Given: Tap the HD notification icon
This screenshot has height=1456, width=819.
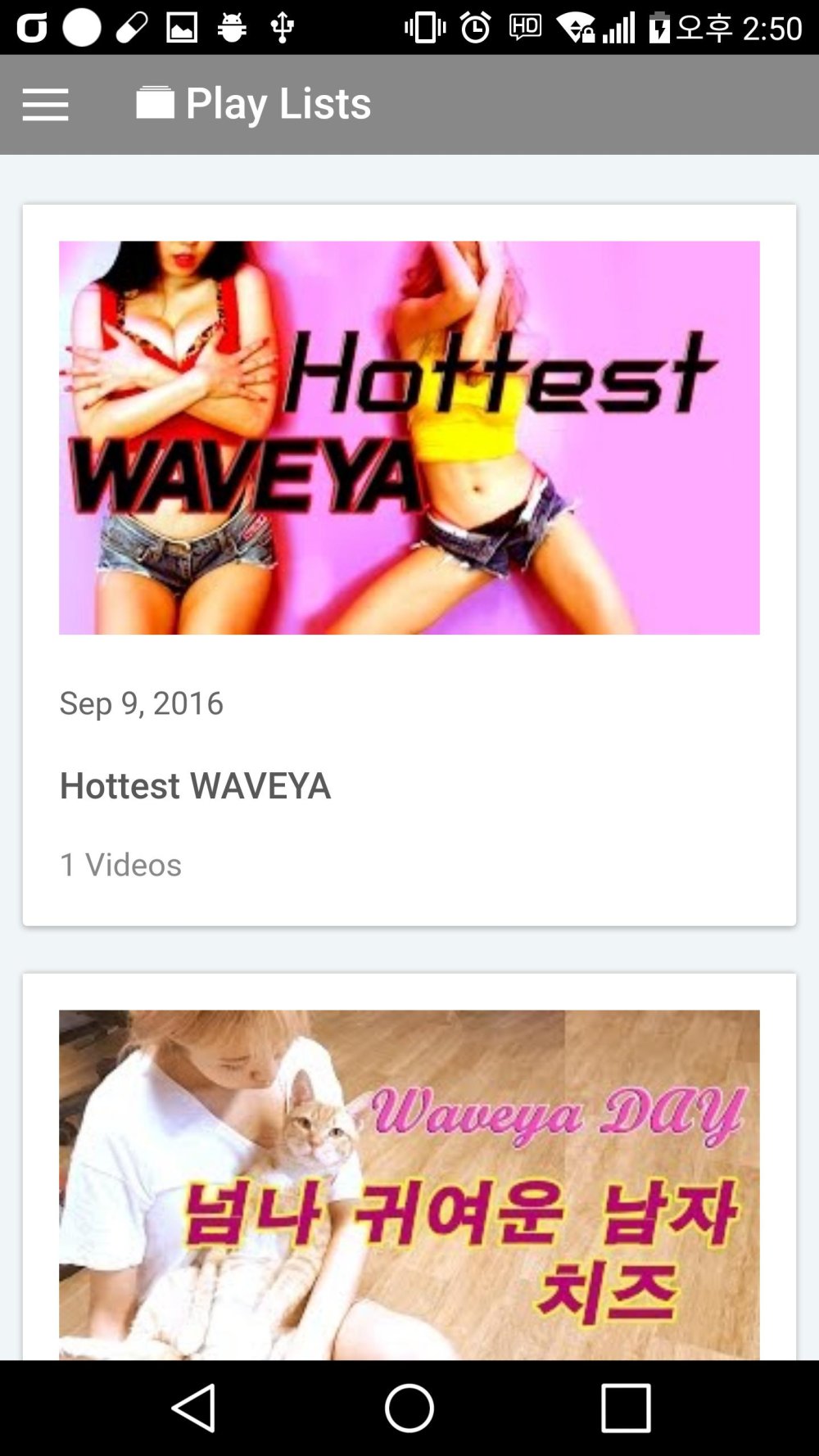Looking at the screenshot, I should (524, 25).
